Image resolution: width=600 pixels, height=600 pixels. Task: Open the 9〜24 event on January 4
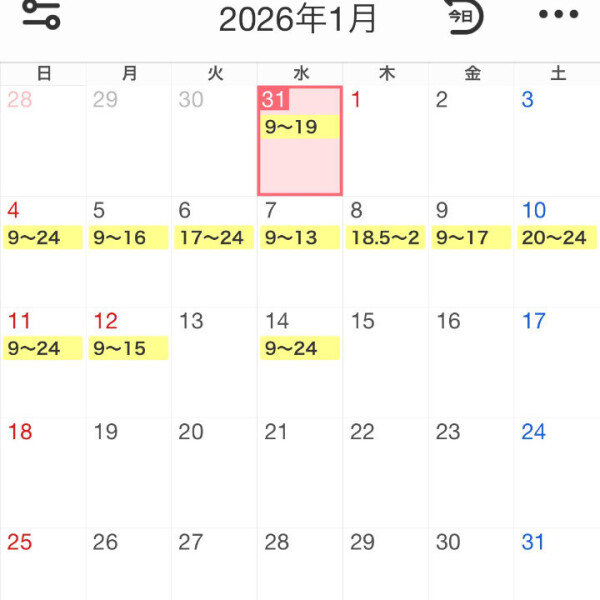(43, 238)
